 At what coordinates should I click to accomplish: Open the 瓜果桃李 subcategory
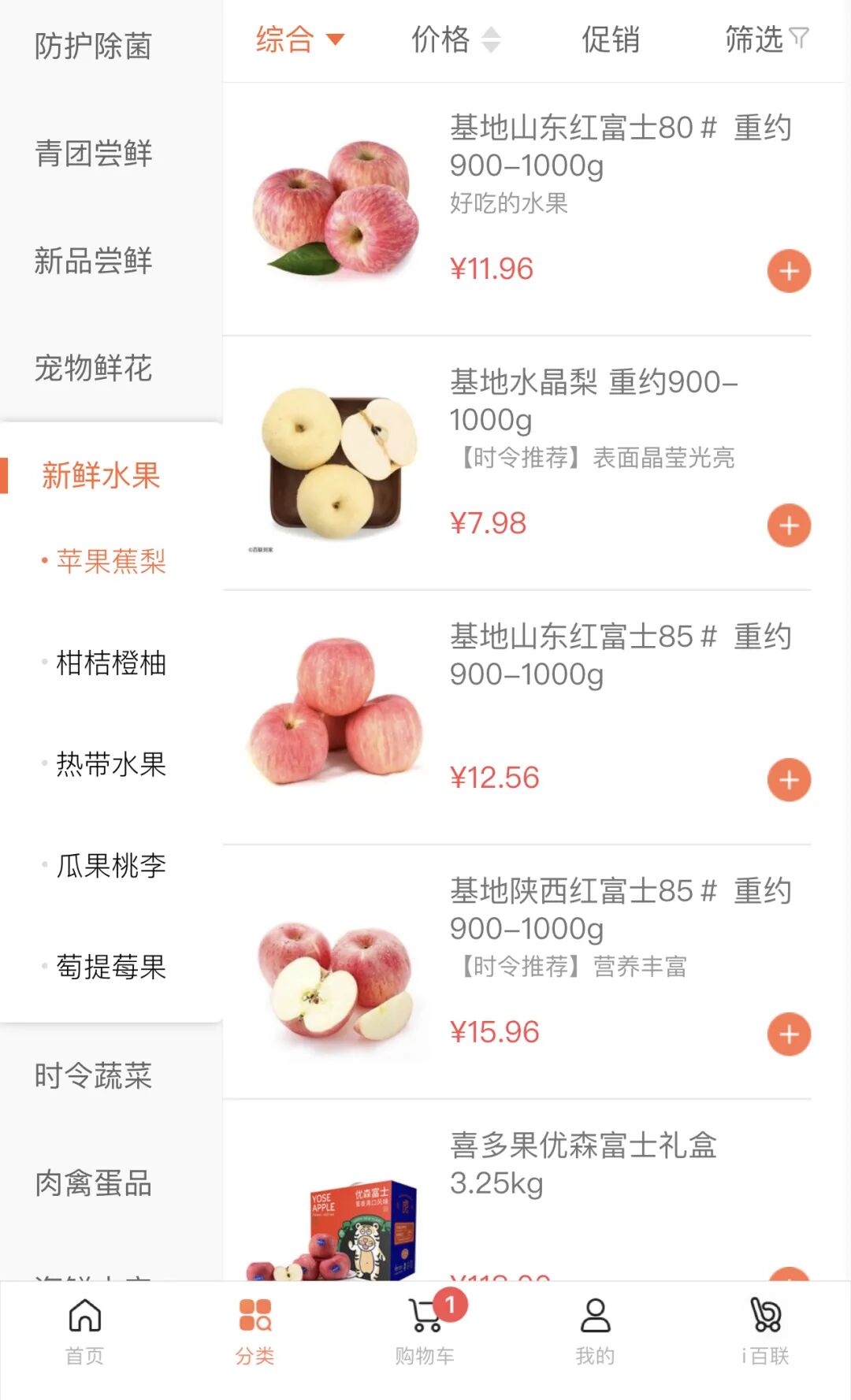click(x=111, y=866)
